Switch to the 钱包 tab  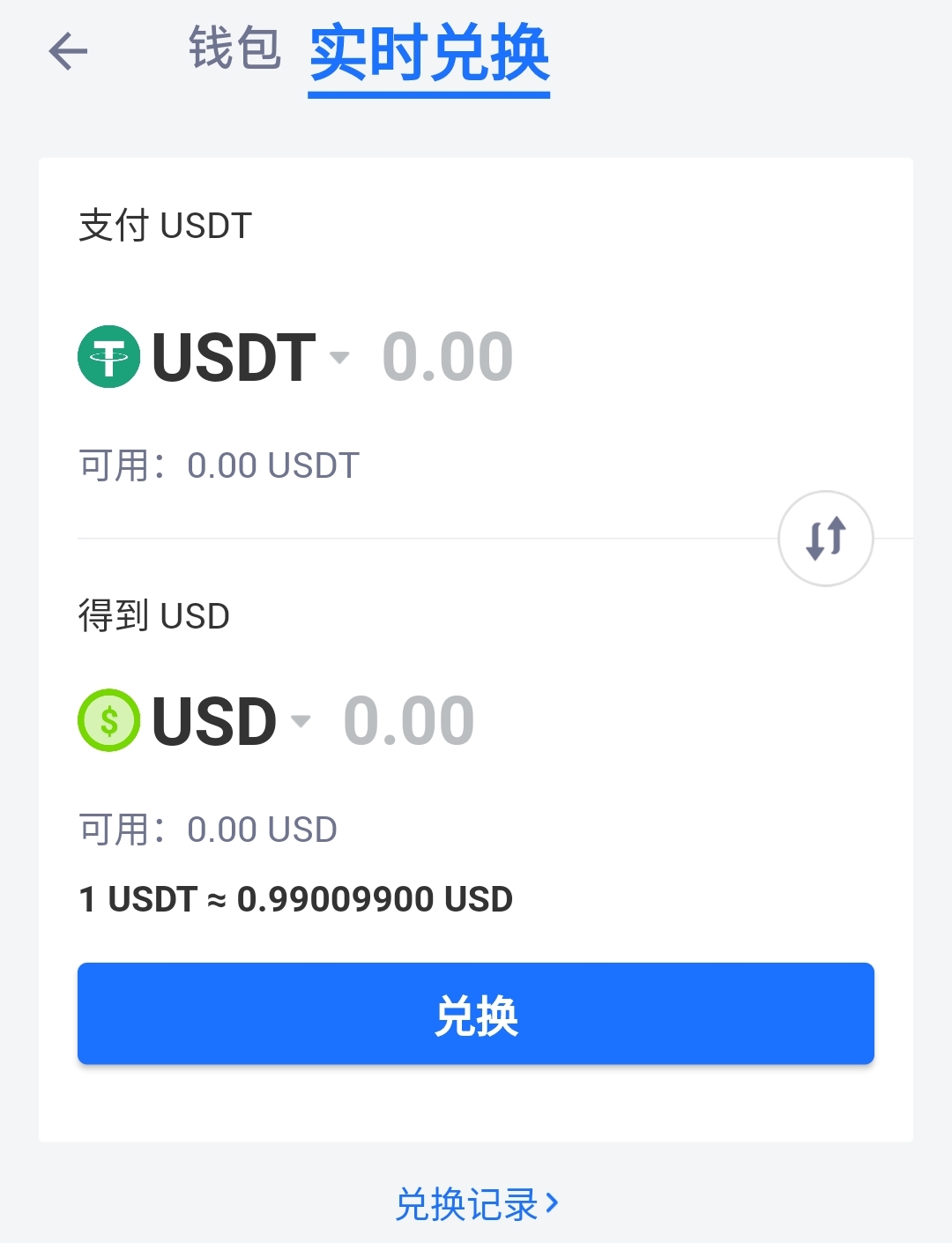[x=234, y=49]
